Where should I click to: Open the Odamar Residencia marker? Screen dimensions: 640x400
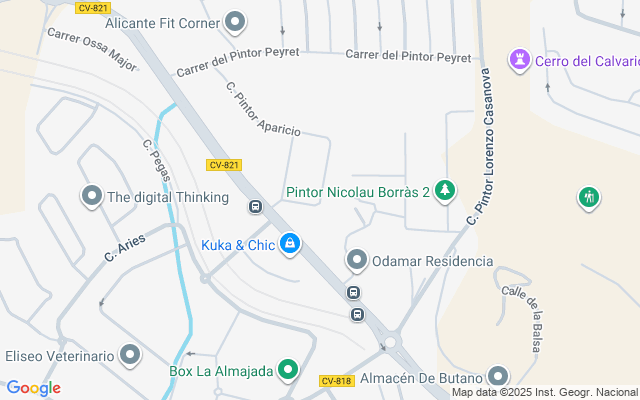(x=357, y=261)
